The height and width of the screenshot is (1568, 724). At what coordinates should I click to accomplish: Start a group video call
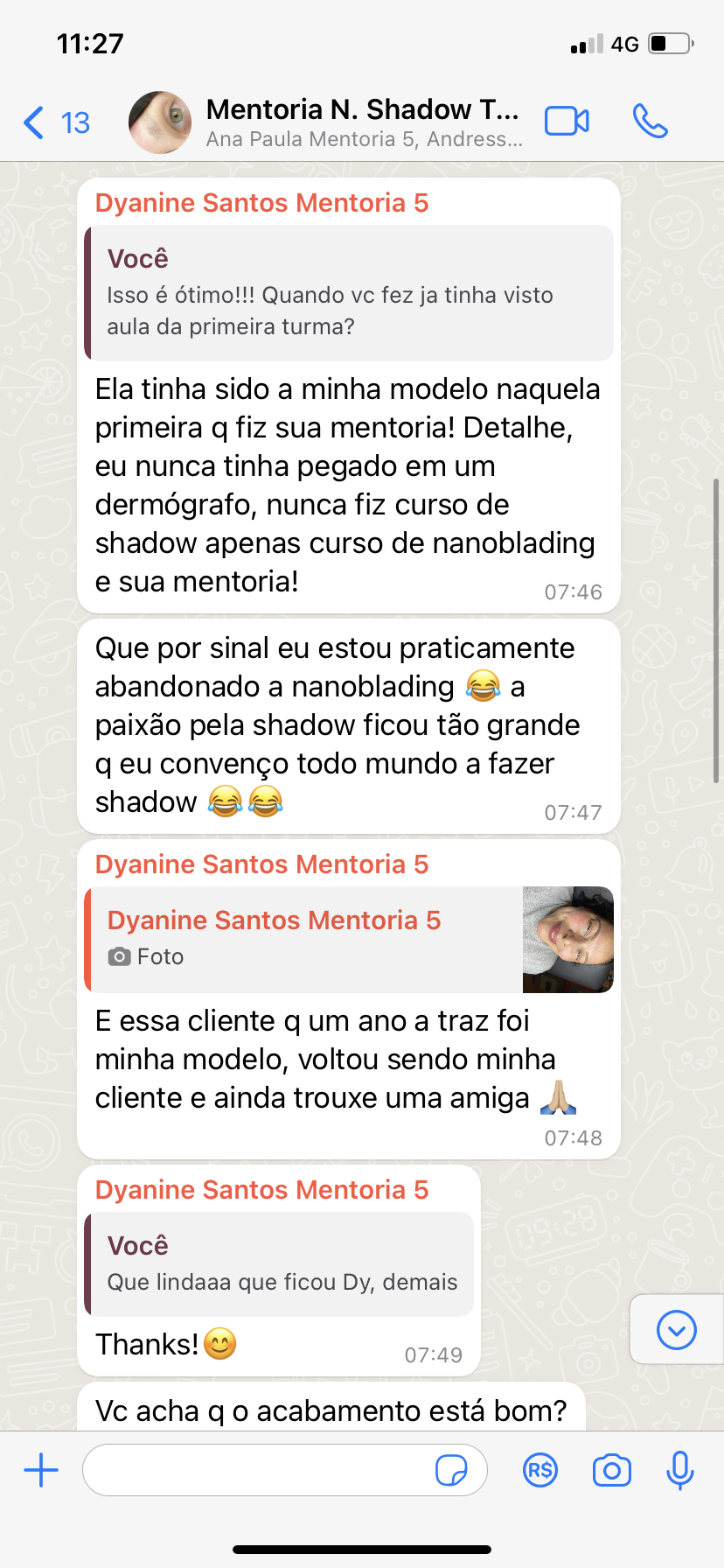click(x=567, y=122)
